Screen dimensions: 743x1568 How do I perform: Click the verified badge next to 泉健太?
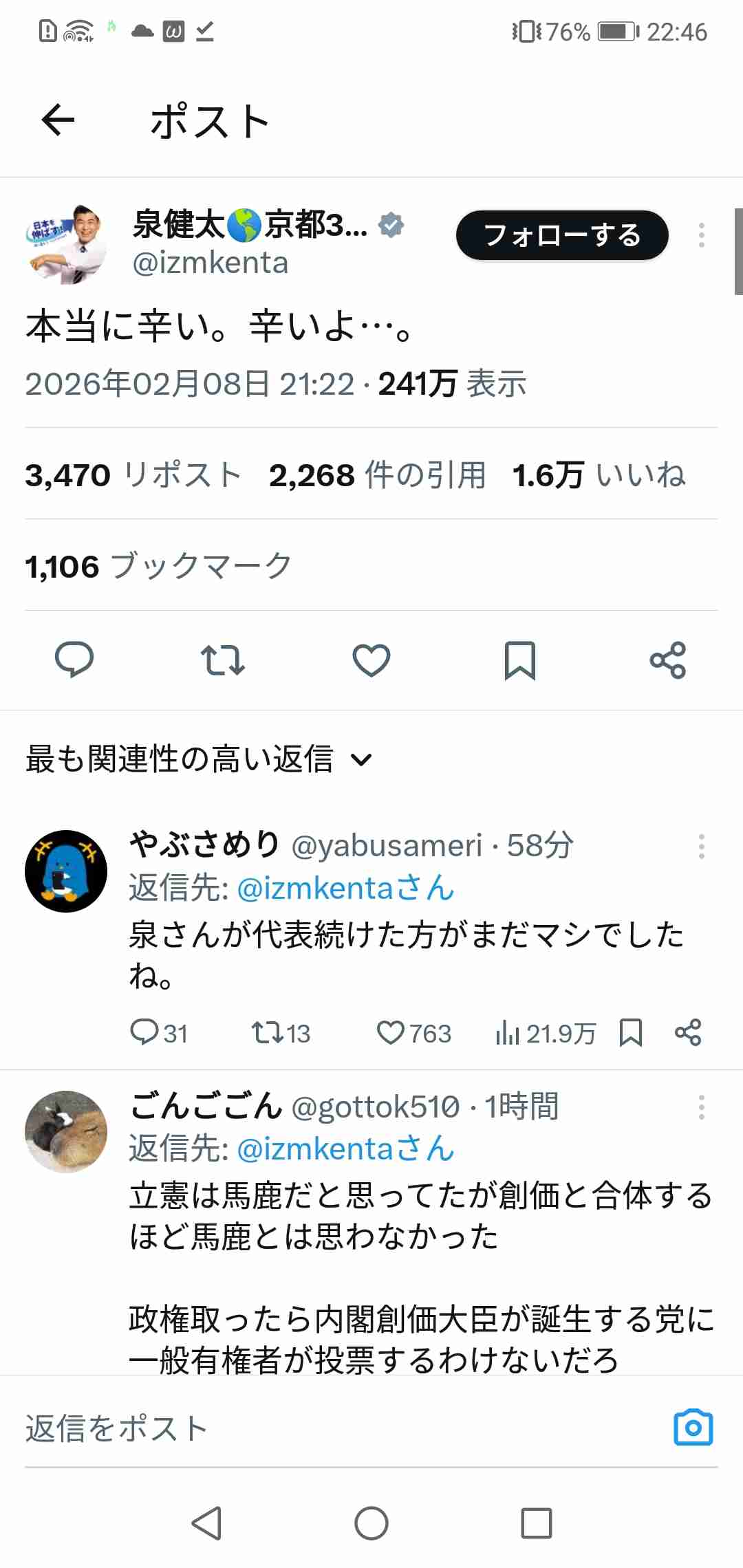tap(391, 224)
